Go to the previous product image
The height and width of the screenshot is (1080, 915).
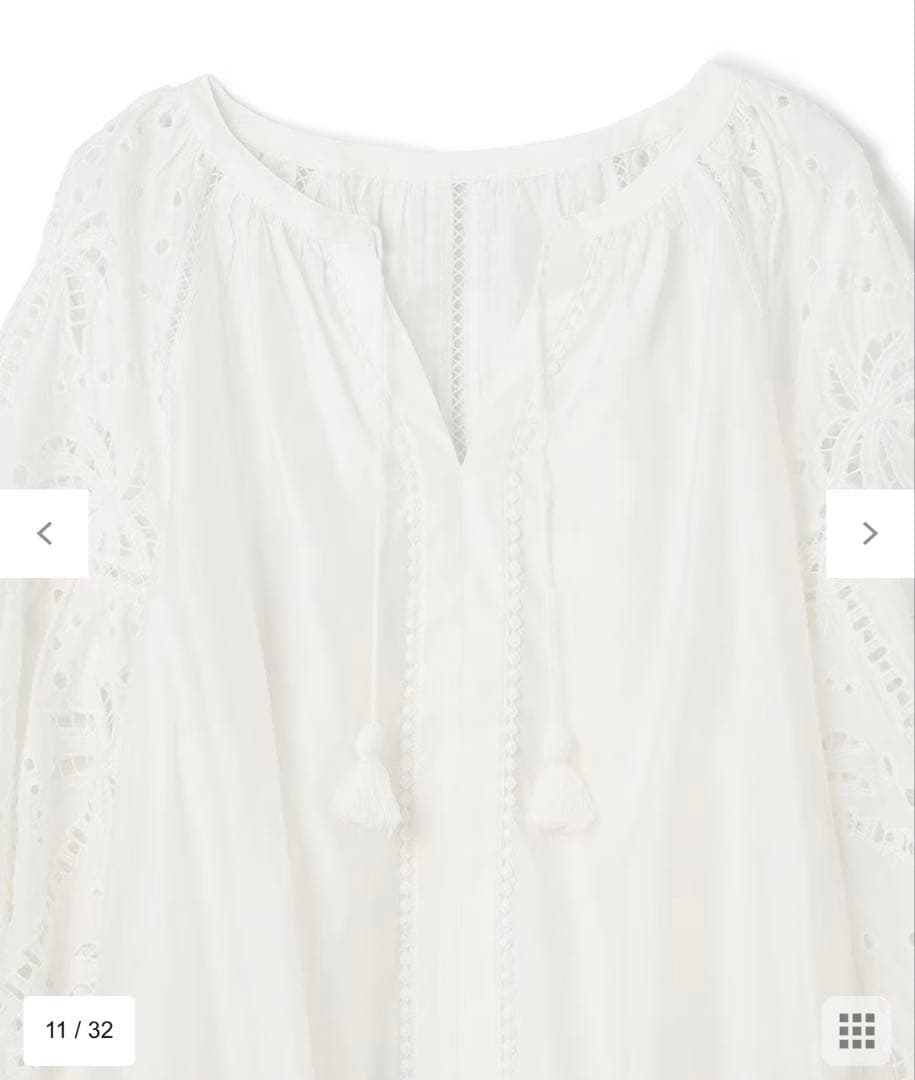pos(44,533)
